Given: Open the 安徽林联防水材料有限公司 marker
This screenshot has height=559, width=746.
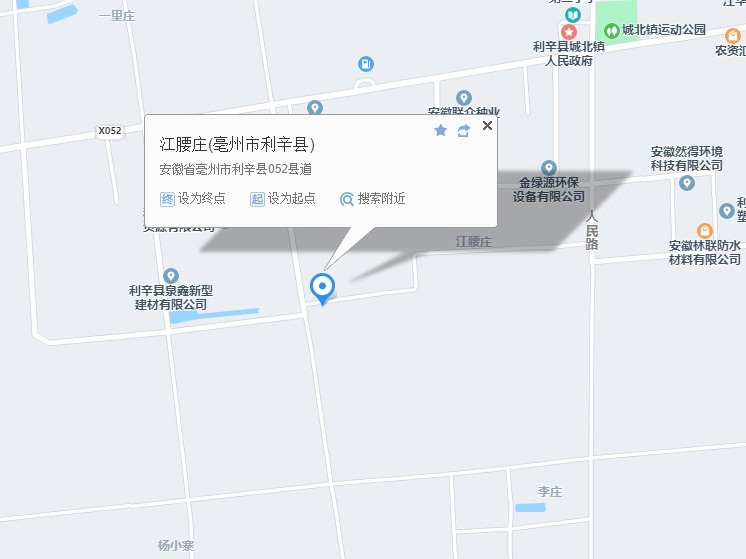Looking at the screenshot, I should point(705,231).
